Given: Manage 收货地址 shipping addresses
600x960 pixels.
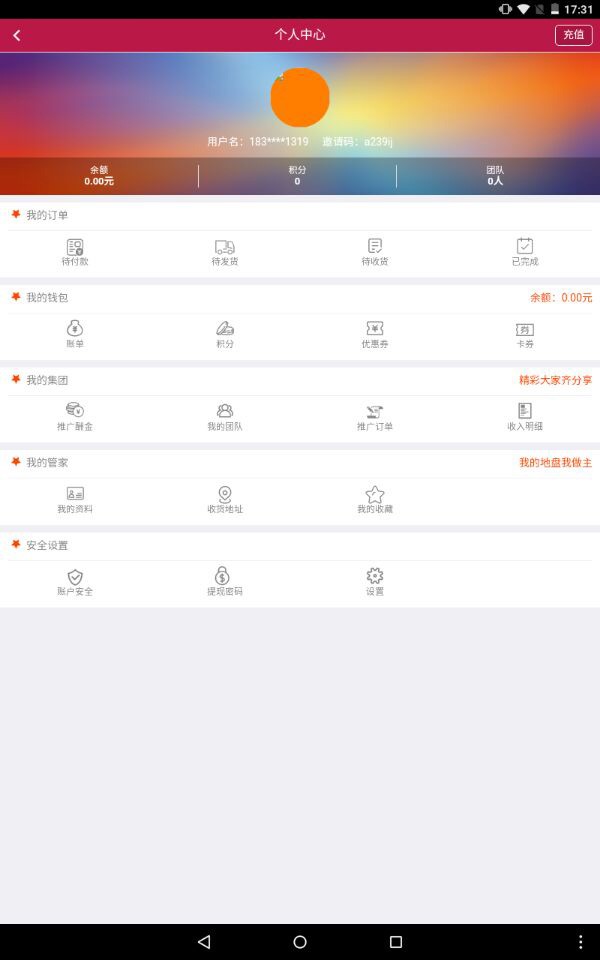Looking at the screenshot, I should (225, 500).
